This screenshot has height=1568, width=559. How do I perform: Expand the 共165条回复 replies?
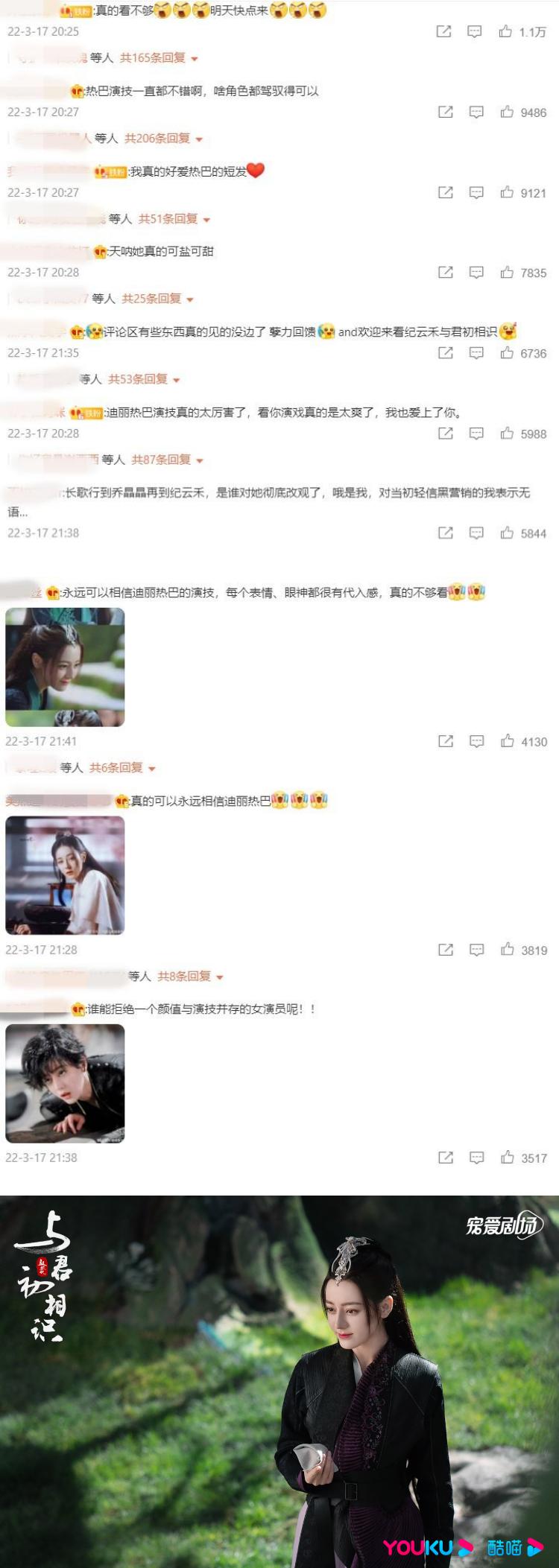(159, 58)
